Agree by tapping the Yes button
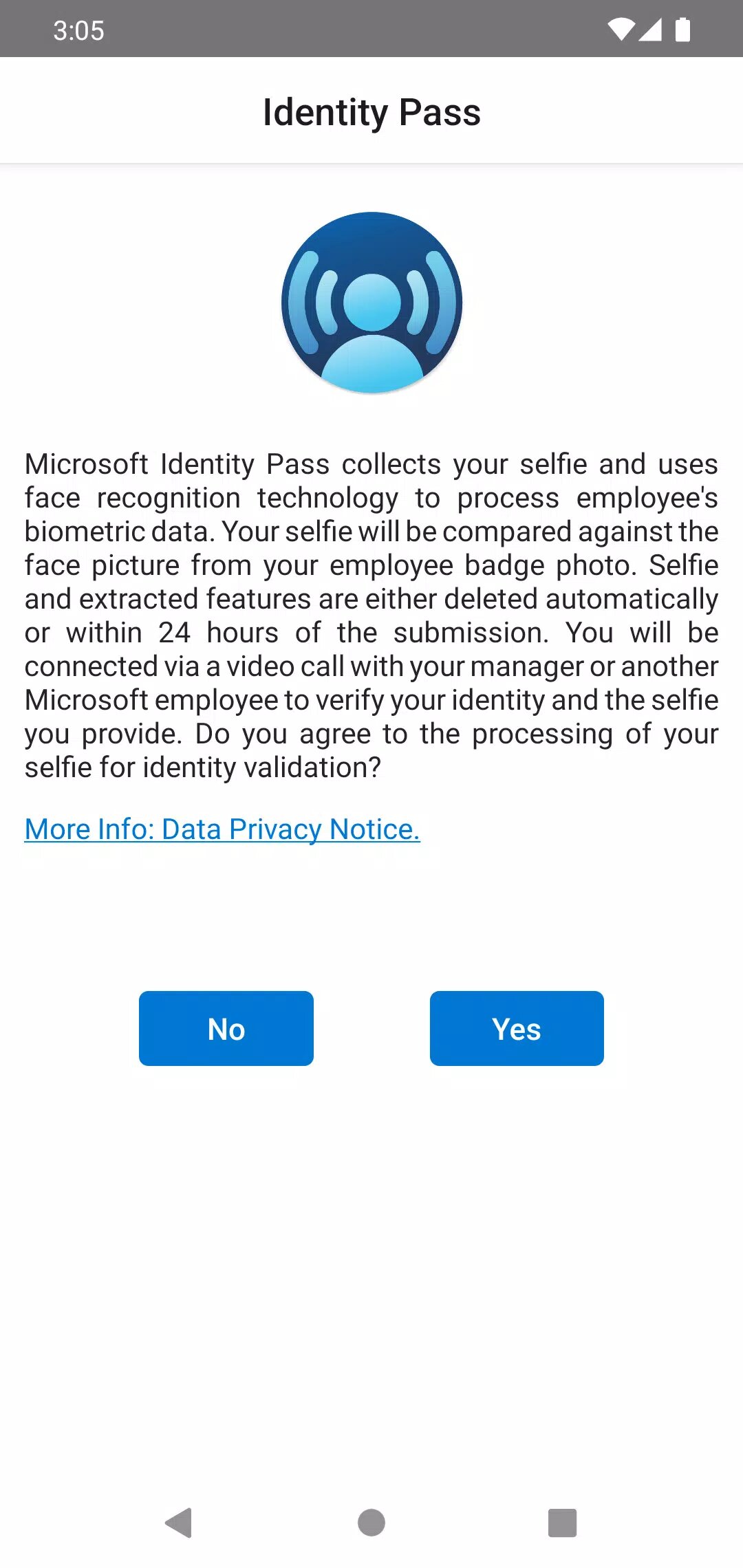743x1568 pixels. [517, 1028]
